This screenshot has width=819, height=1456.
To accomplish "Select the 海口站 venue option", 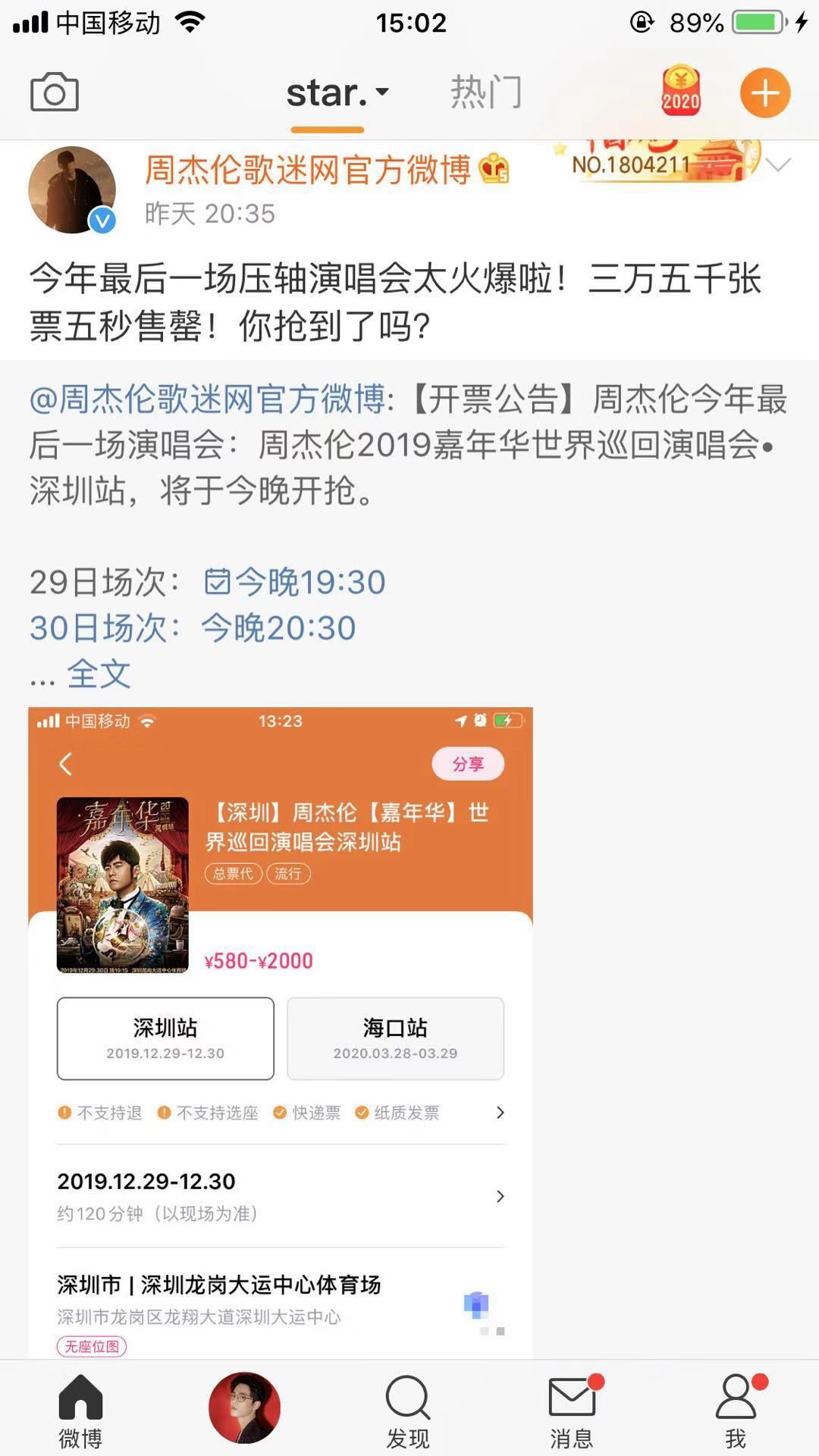I will click(x=394, y=1038).
